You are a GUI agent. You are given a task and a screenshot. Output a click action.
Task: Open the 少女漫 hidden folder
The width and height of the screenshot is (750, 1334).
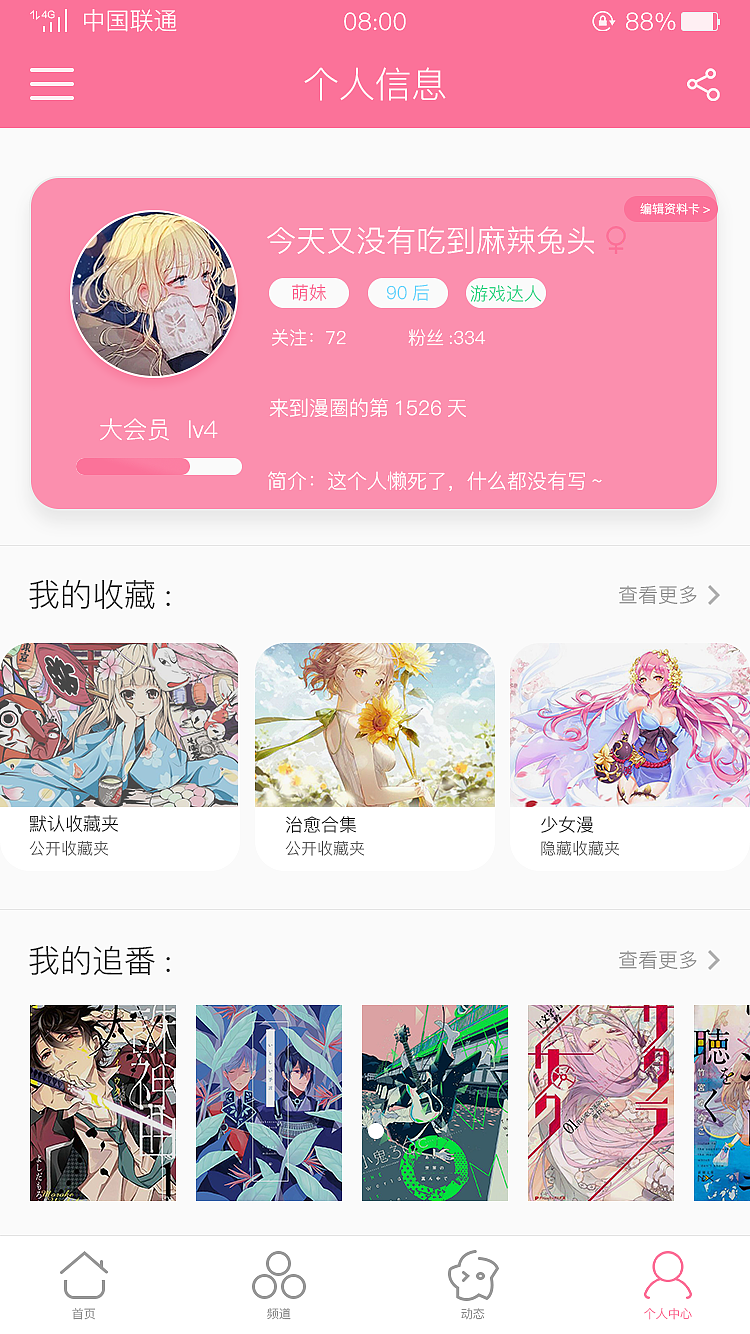[630, 755]
